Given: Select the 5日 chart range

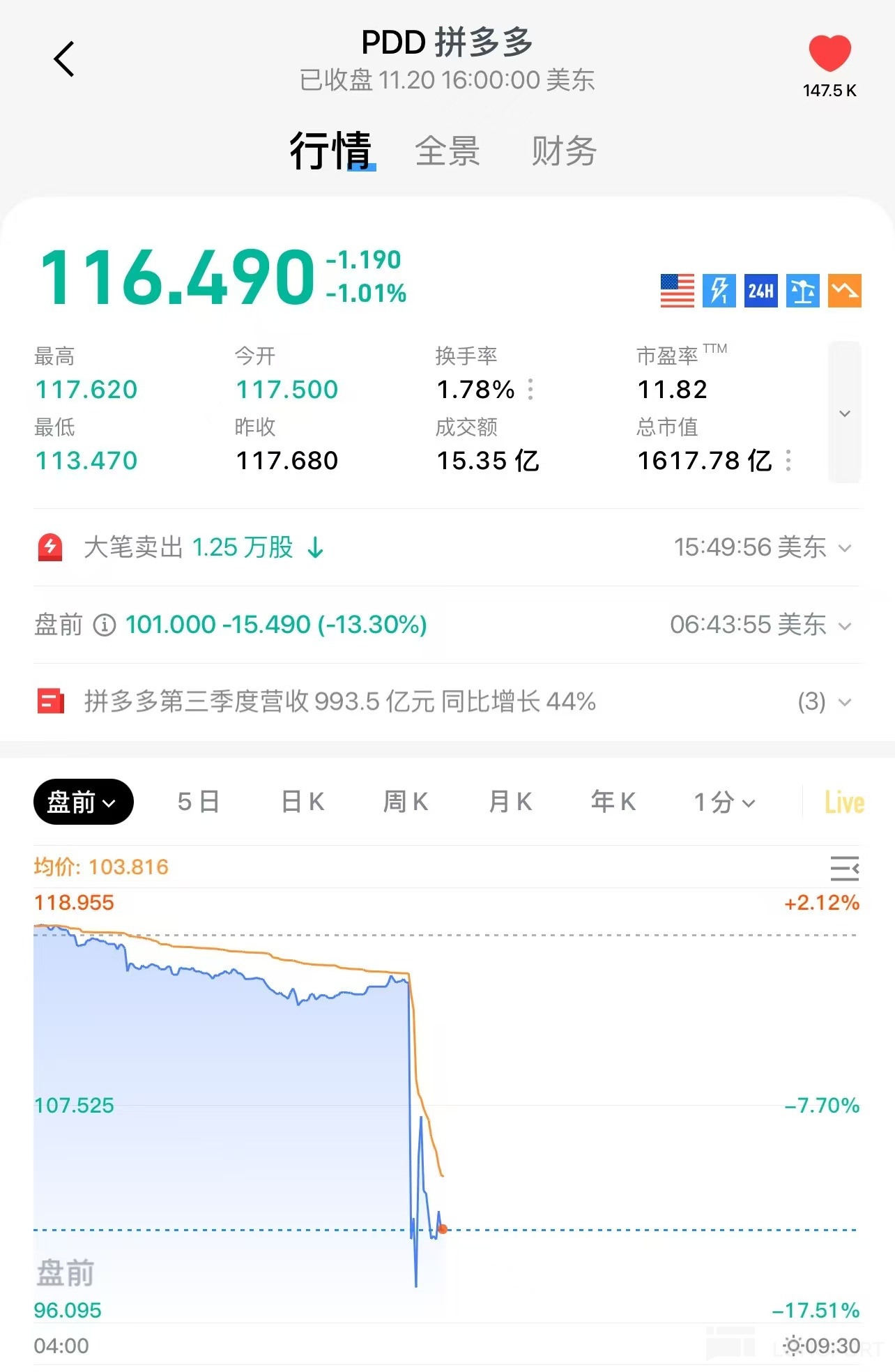Looking at the screenshot, I should pos(199,802).
